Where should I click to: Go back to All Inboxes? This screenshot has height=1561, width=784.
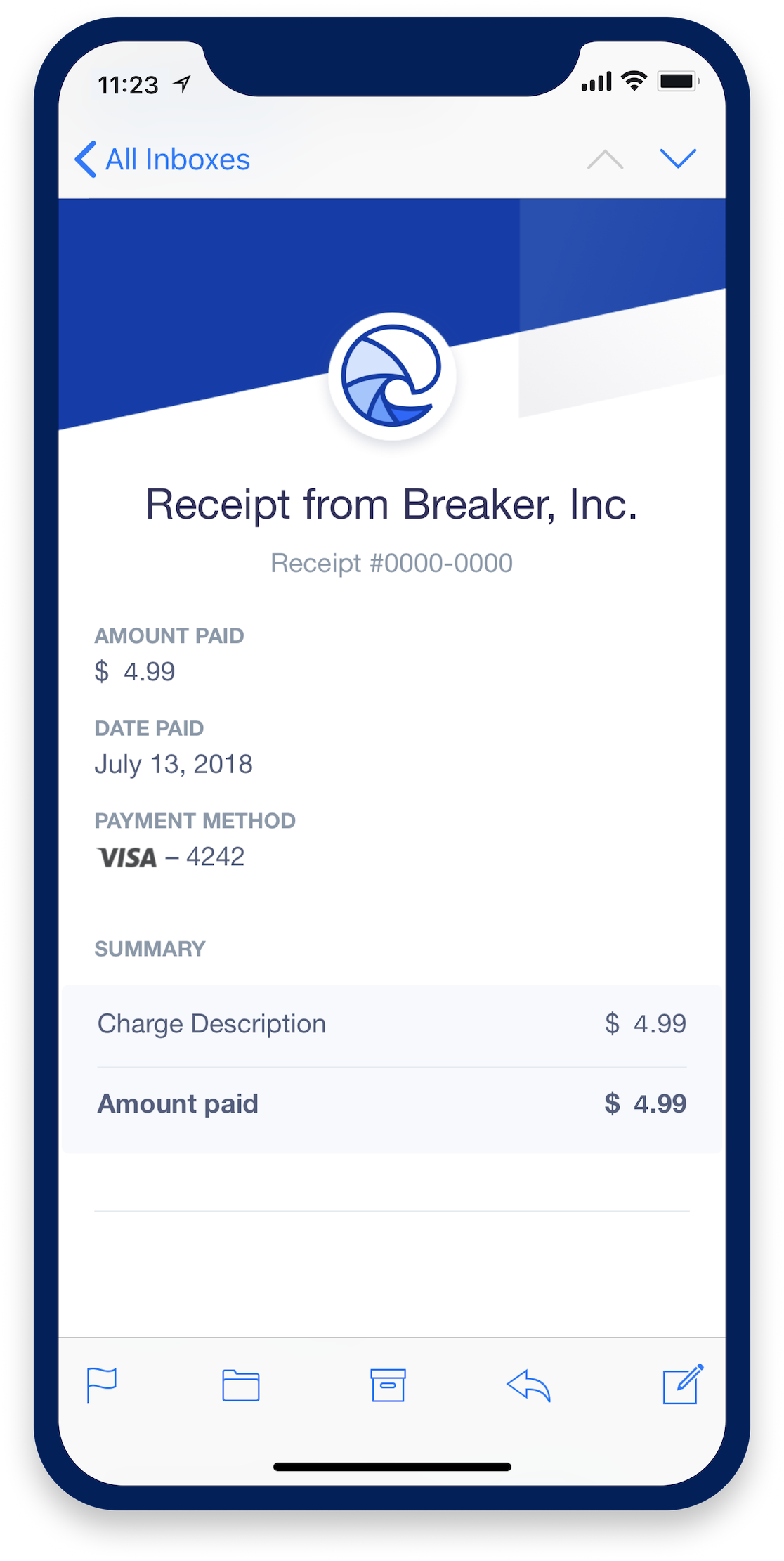click(x=162, y=160)
